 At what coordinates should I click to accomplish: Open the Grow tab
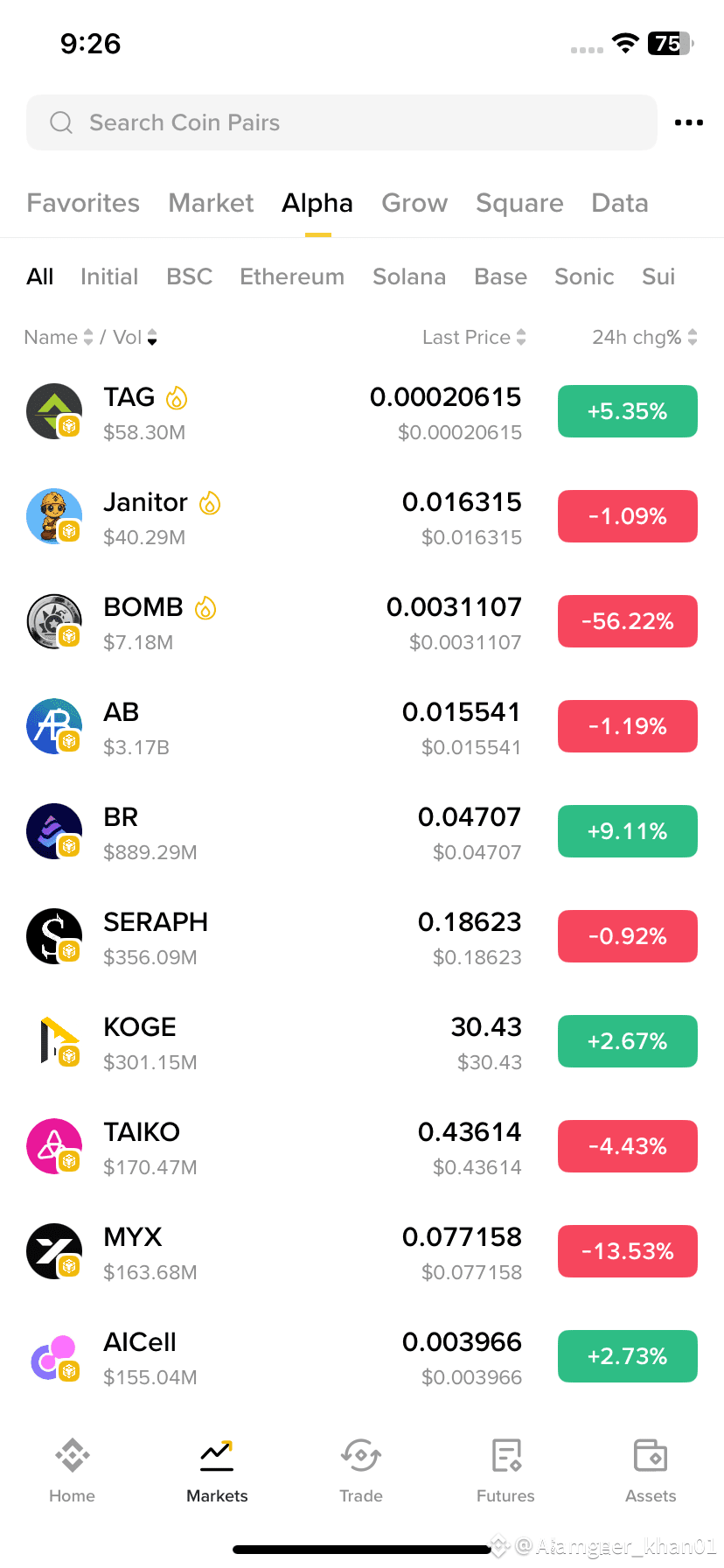click(x=414, y=203)
